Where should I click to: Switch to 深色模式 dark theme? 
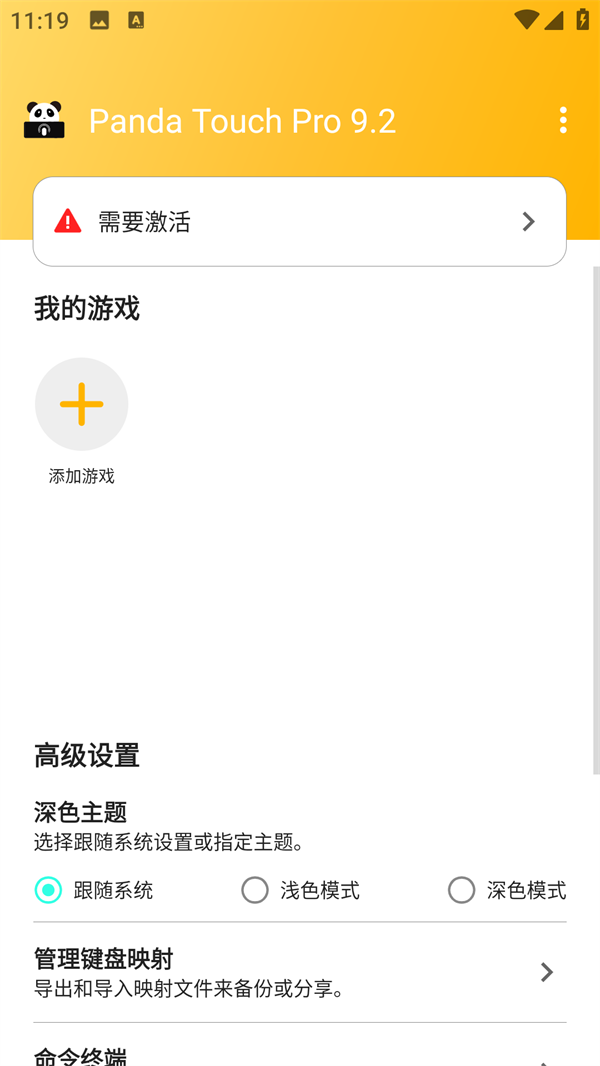click(x=462, y=890)
